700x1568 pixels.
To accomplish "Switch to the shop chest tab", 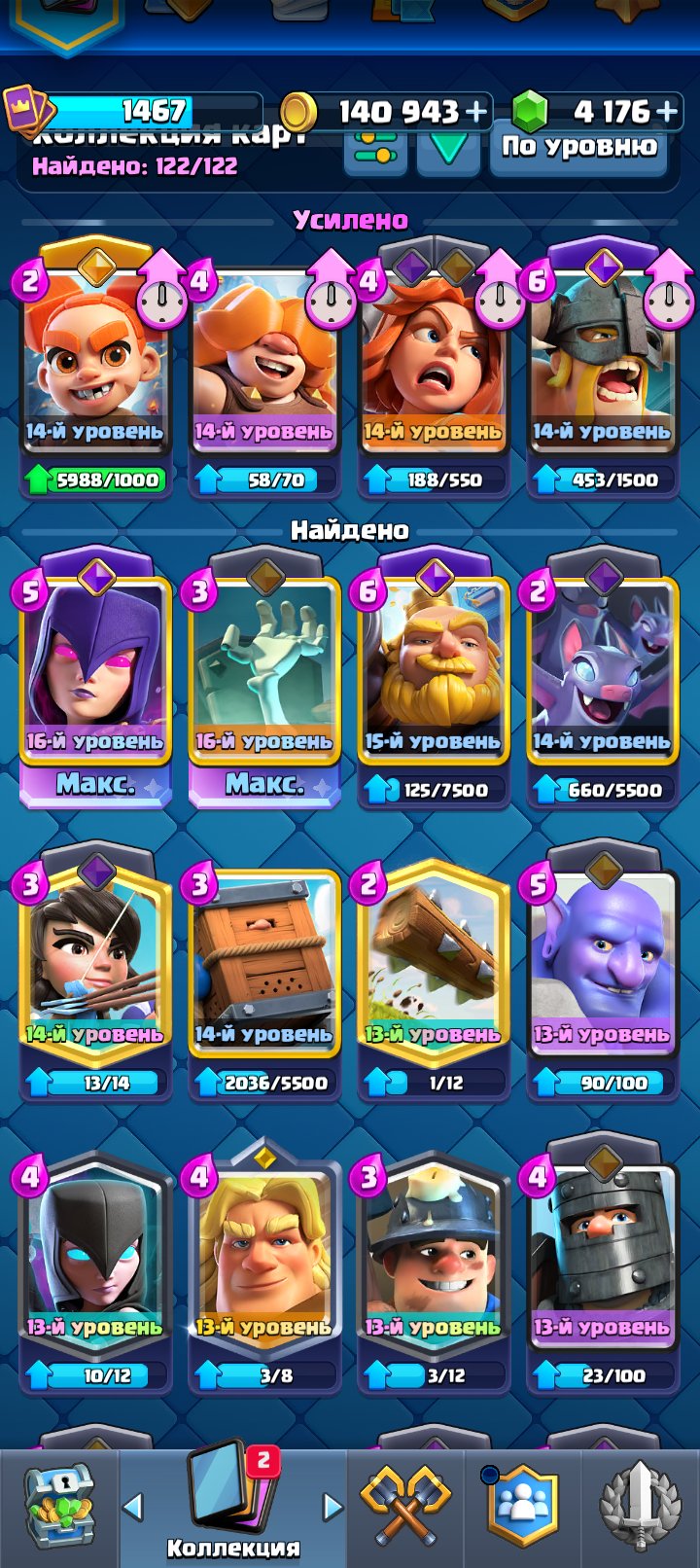I will 59,1507.
